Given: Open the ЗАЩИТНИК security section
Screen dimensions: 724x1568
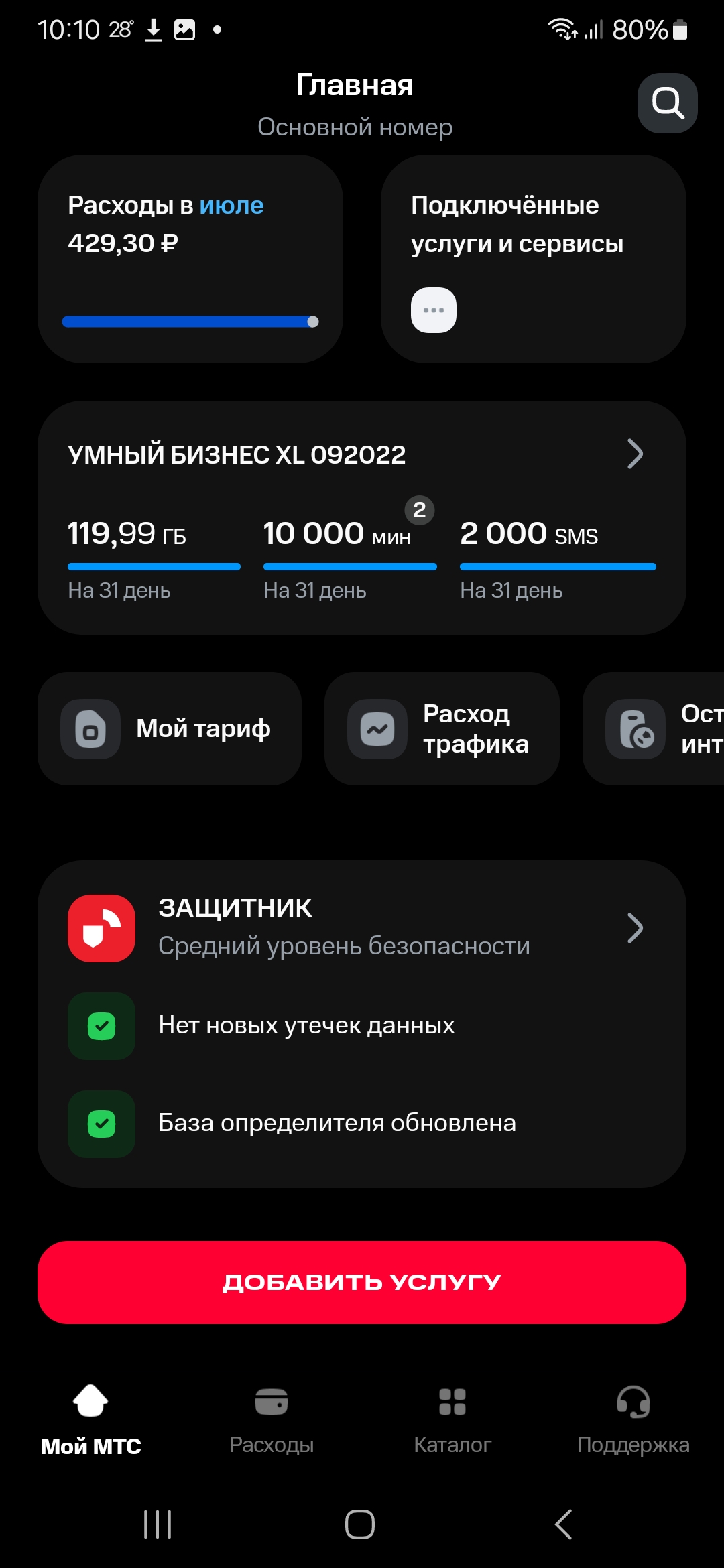Looking at the screenshot, I should [362, 928].
